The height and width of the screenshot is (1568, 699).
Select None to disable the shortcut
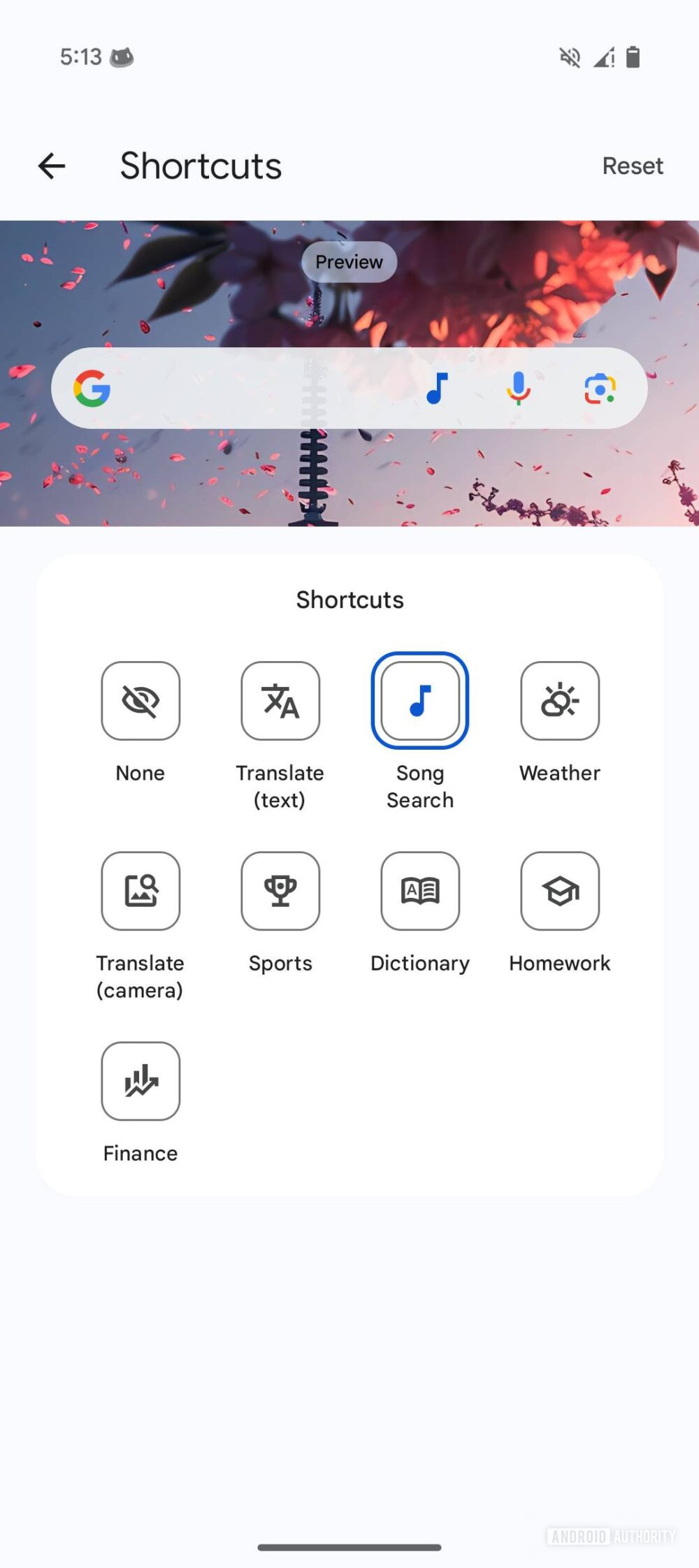click(140, 701)
